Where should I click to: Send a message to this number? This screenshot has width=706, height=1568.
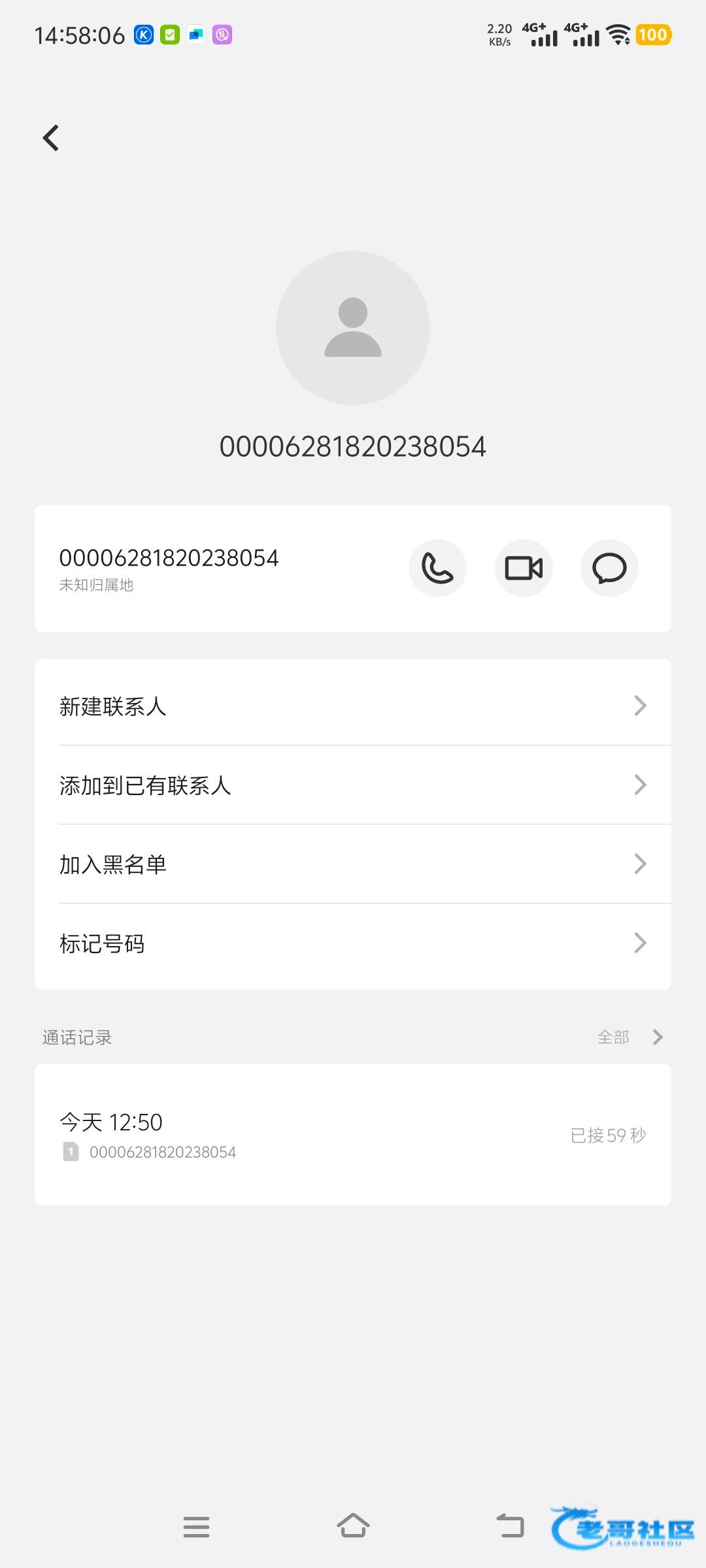[609, 568]
